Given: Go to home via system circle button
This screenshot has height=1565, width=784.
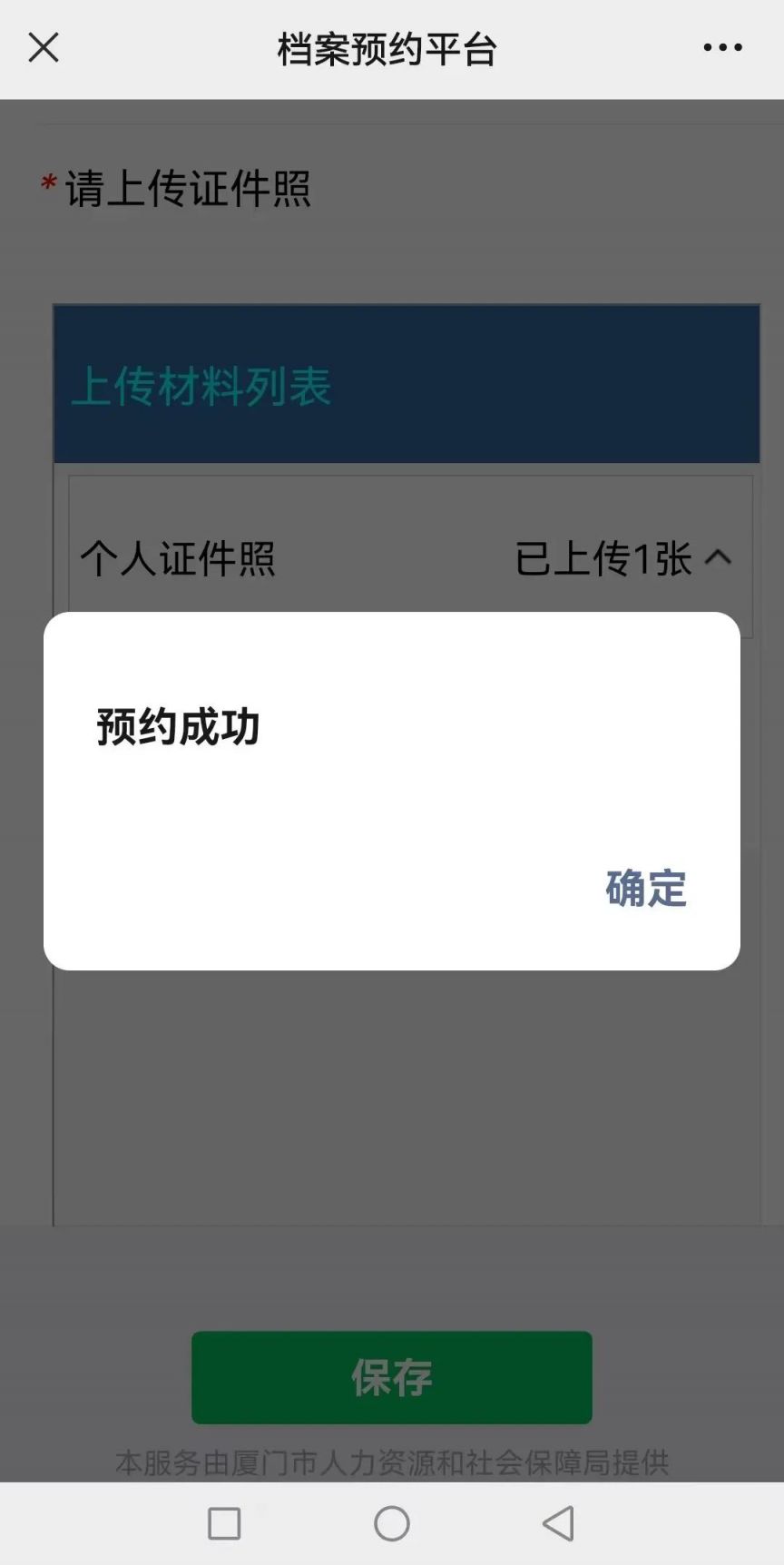Looking at the screenshot, I should tap(392, 1523).
